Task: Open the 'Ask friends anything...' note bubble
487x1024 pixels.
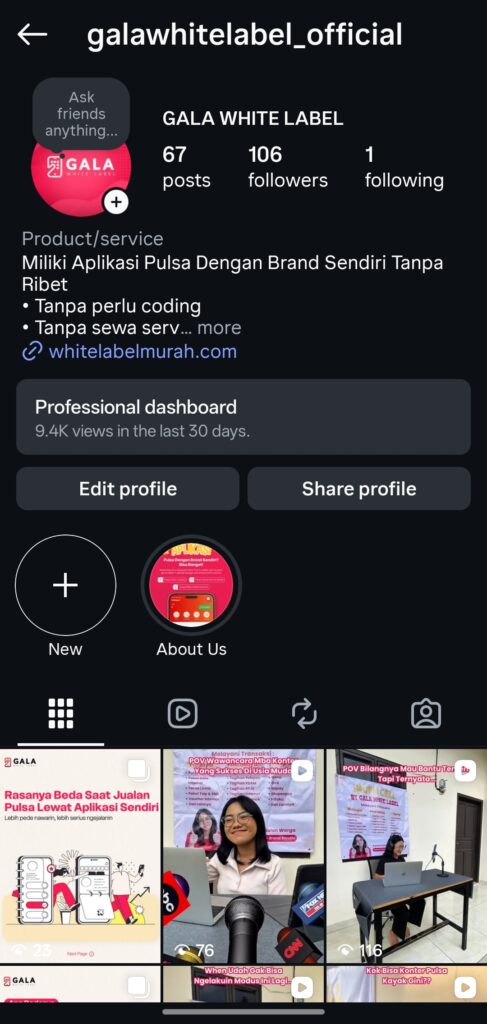Action: click(82, 114)
